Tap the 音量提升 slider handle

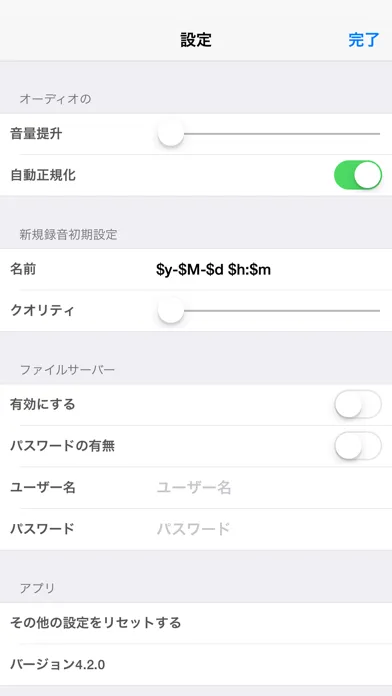tap(171, 134)
